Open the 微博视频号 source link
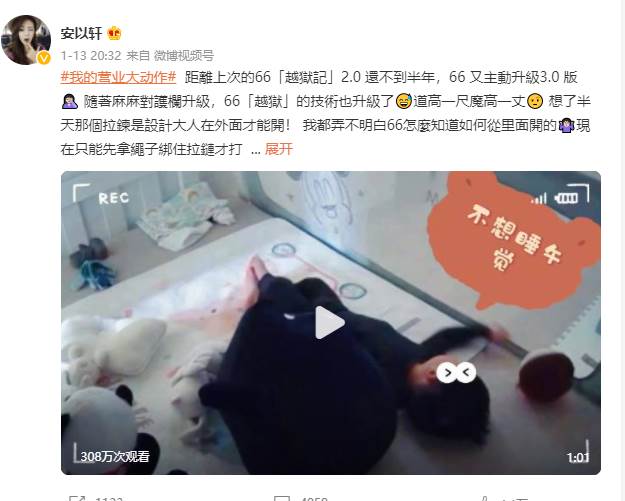This screenshot has width=625, height=501. point(183,55)
